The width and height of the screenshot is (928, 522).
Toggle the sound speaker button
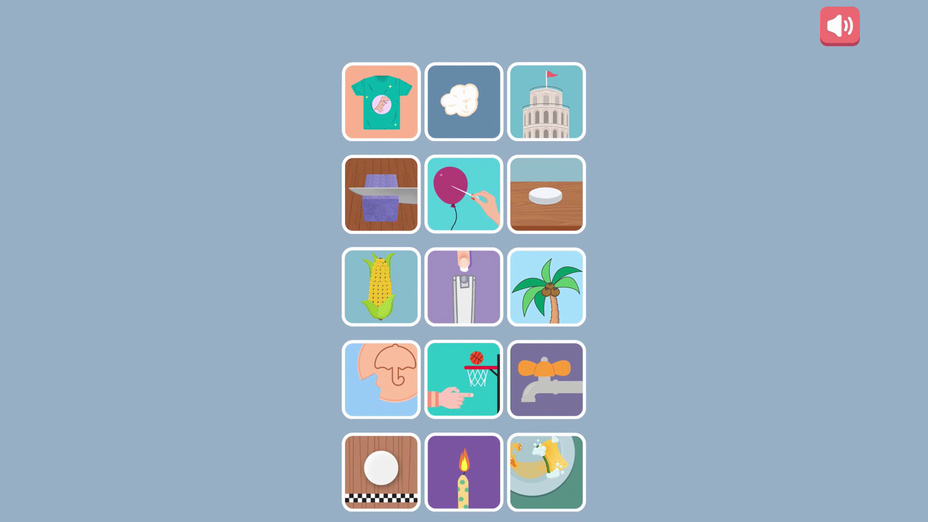pos(839,26)
